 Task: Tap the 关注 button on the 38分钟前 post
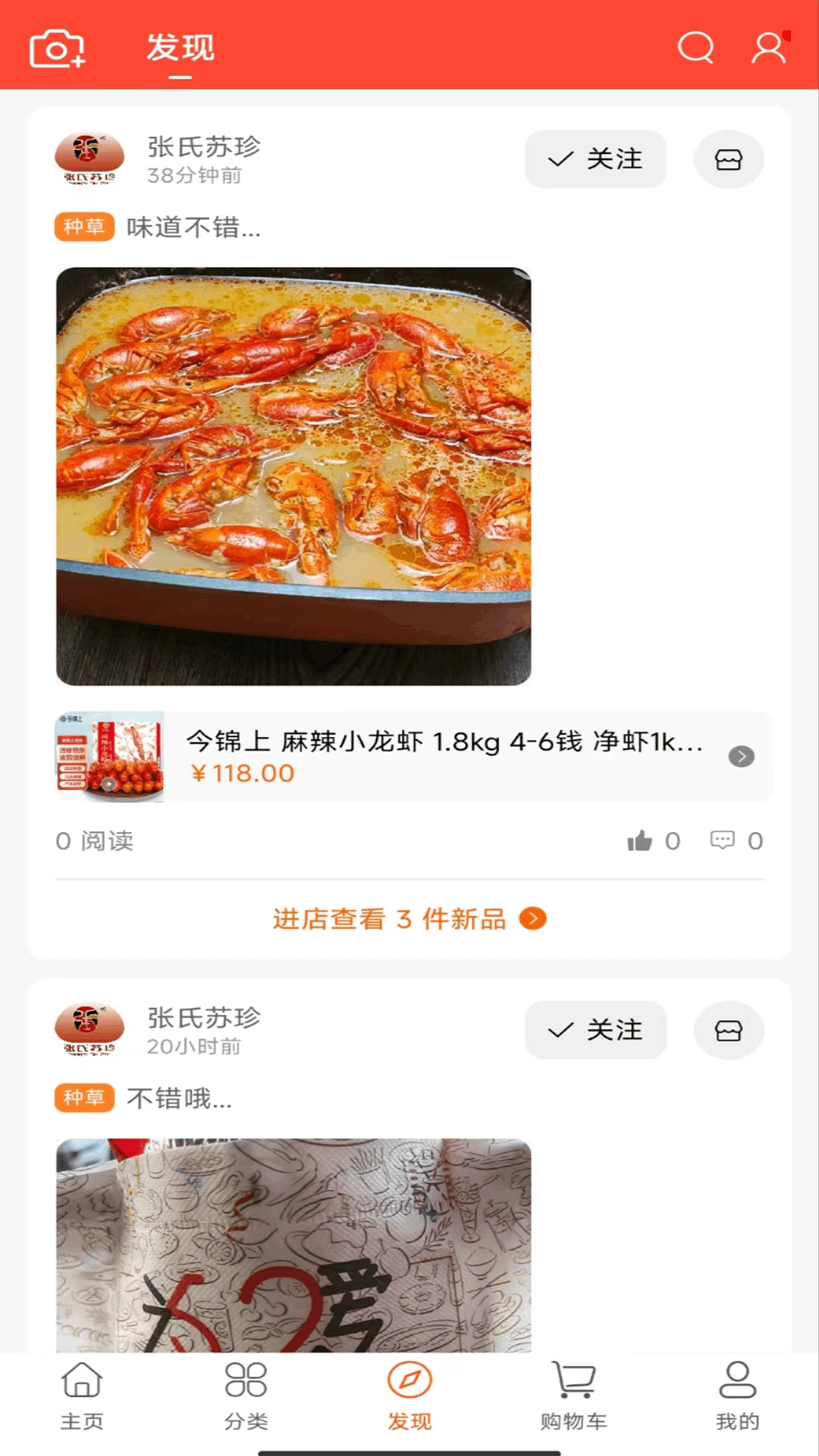596,159
